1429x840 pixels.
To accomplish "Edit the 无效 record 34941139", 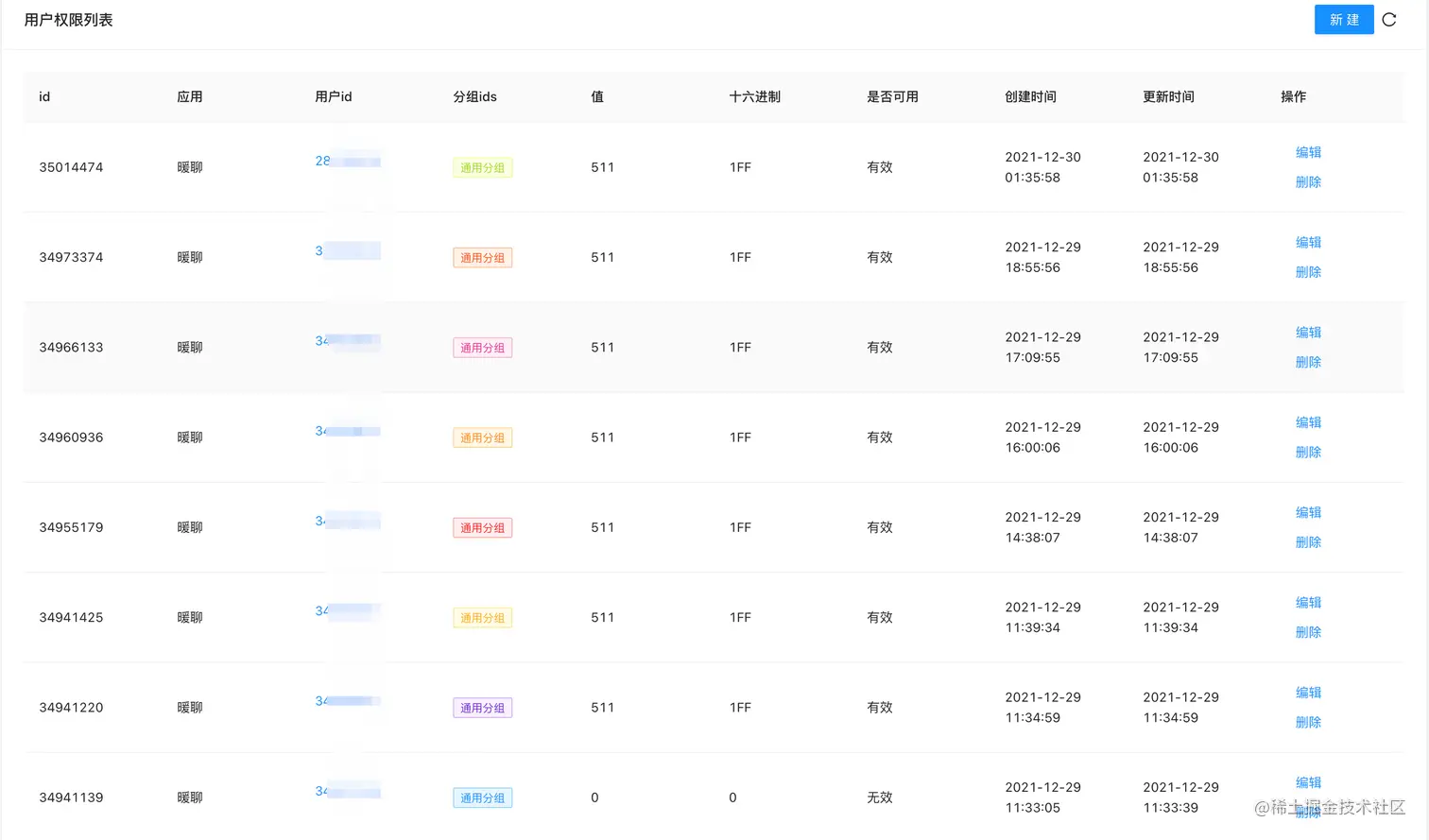I will (1308, 782).
